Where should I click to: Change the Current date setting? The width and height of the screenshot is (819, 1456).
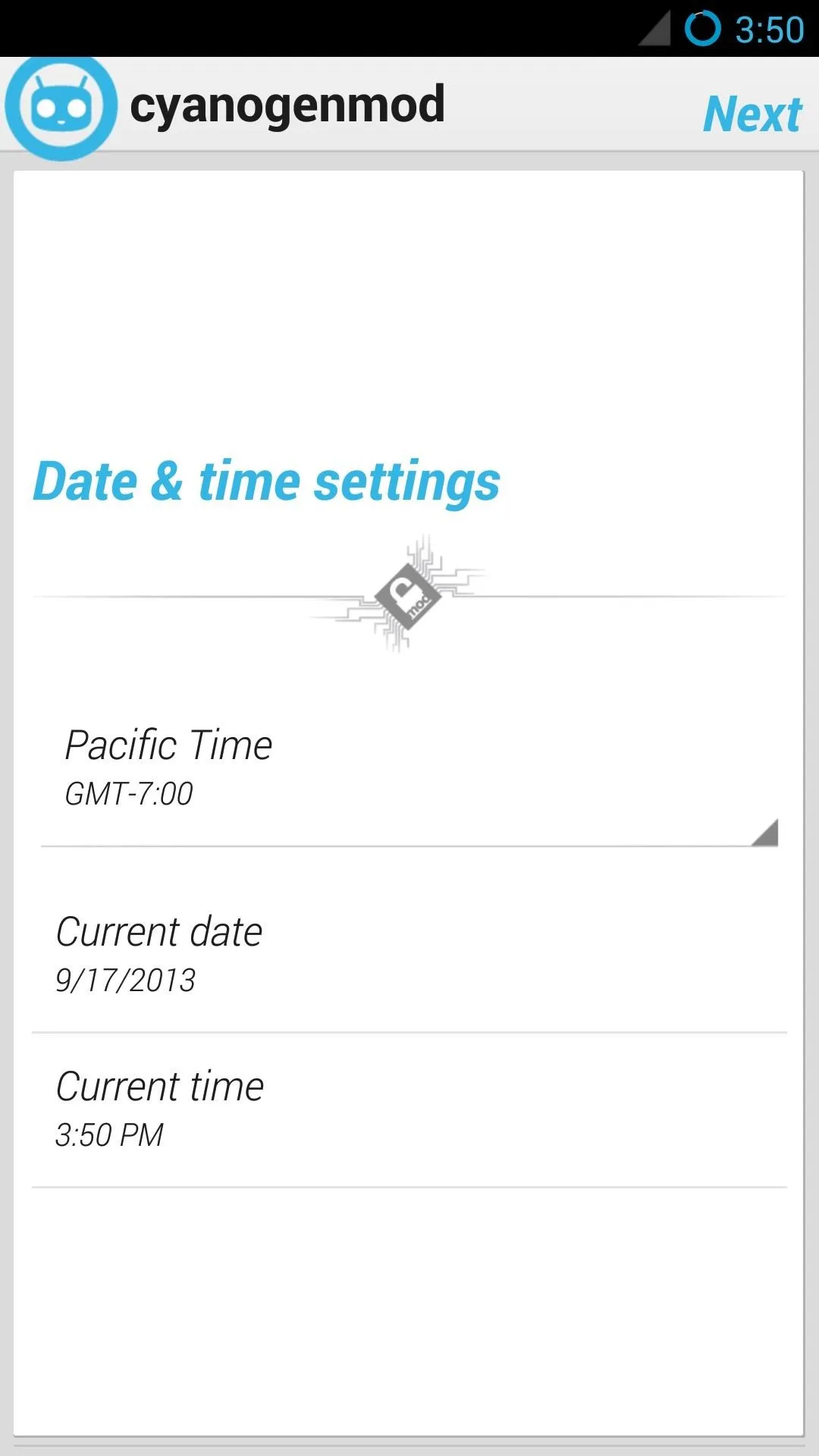[409, 955]
